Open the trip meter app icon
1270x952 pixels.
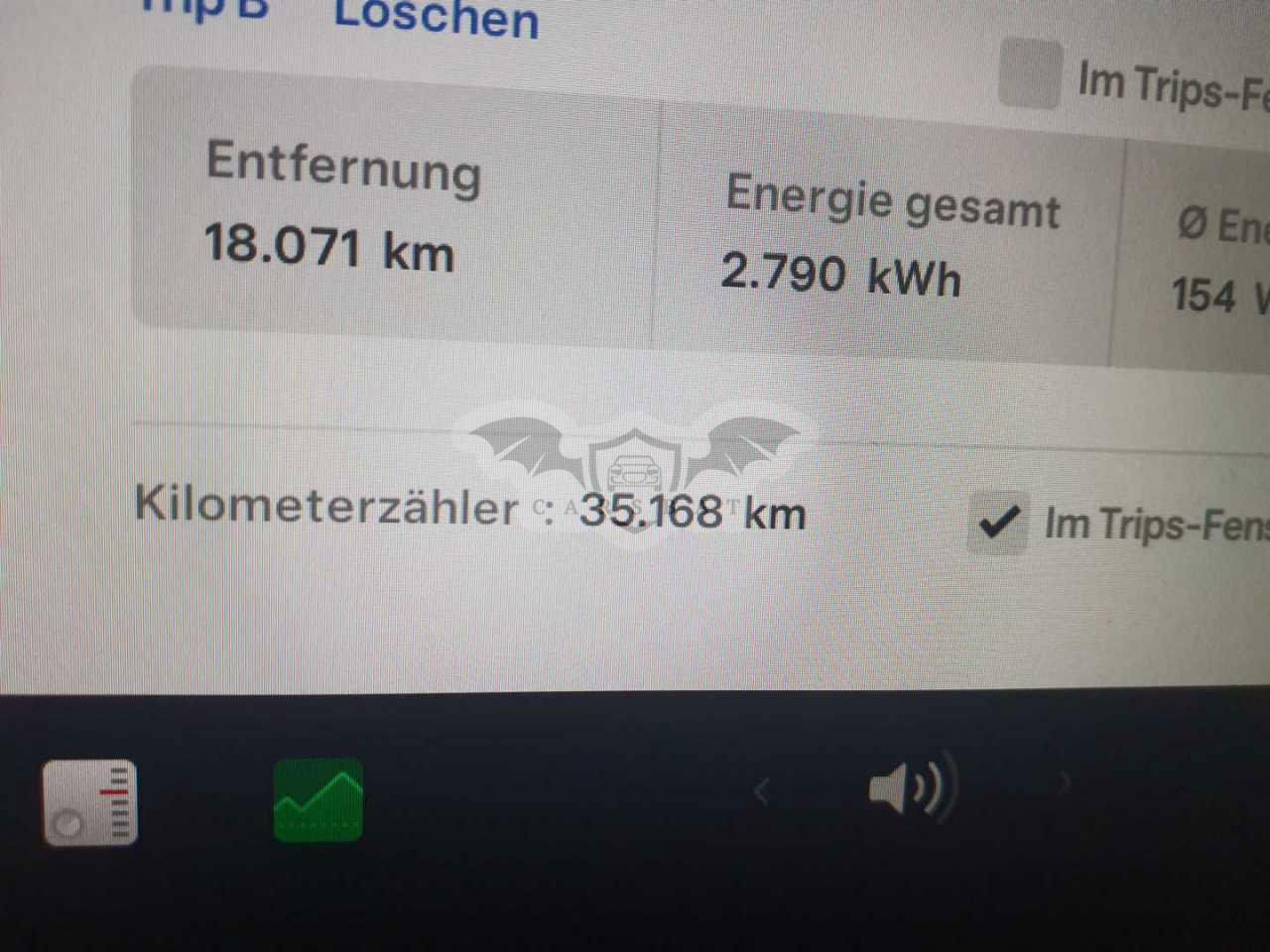point(90,803)
